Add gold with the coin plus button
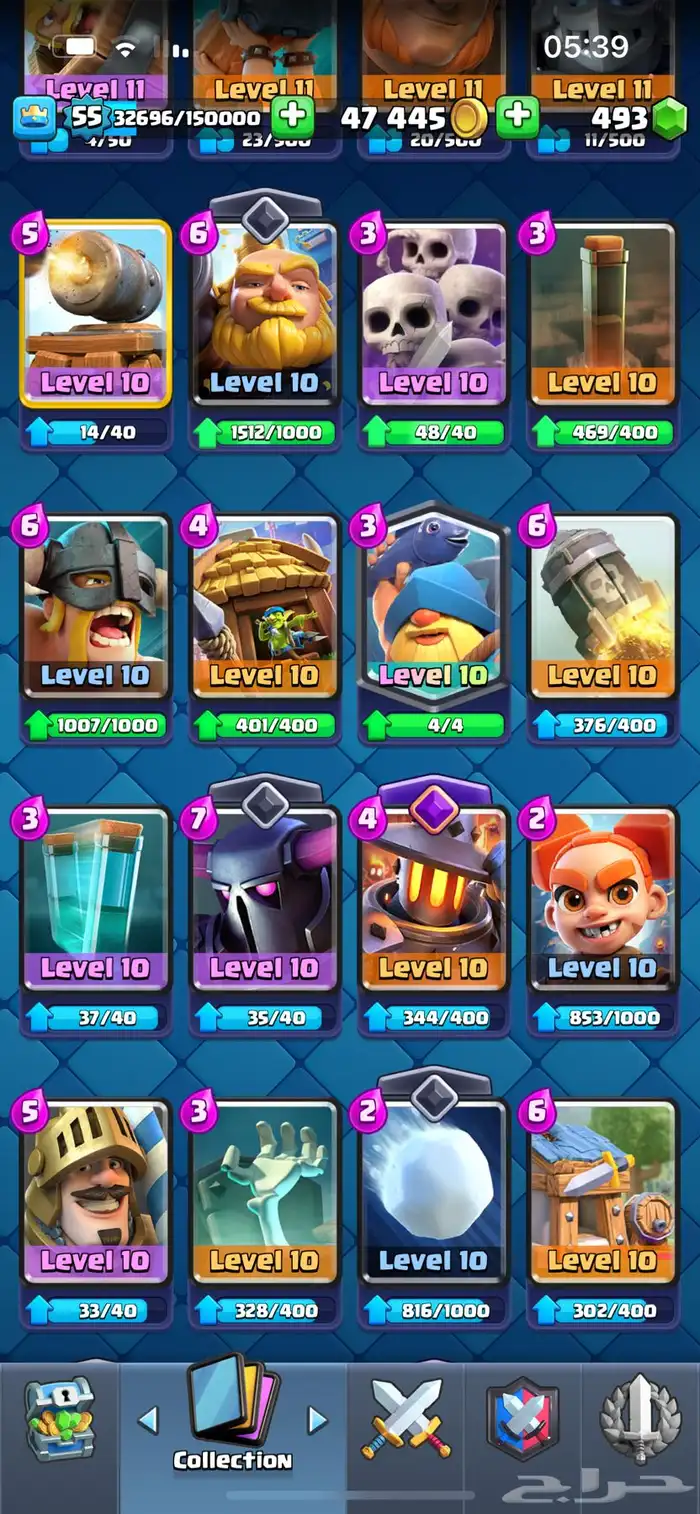The image size is (700, 1514). pyautogui.click(x=517, y=117)
